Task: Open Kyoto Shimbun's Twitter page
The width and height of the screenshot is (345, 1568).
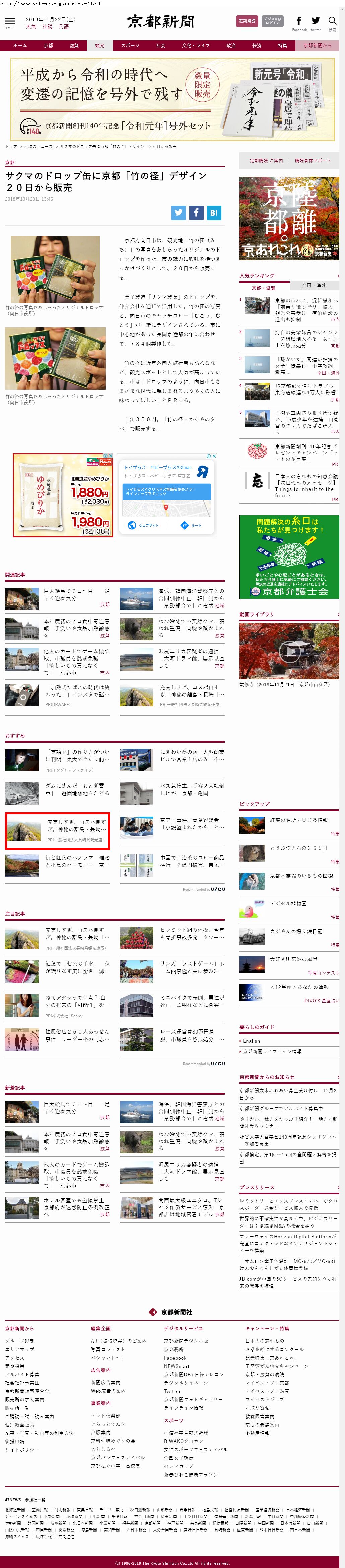Action: coord(315,22)
